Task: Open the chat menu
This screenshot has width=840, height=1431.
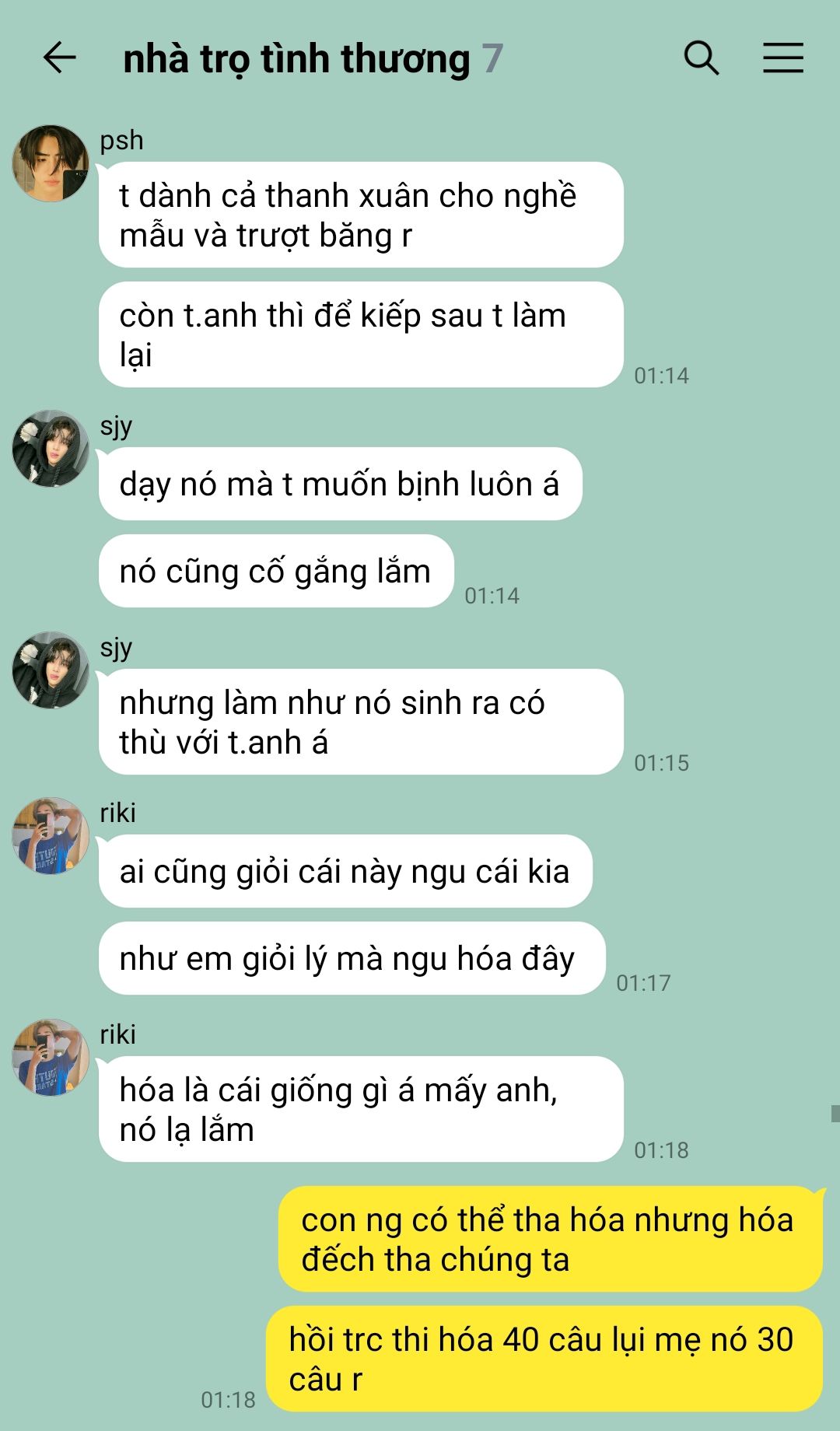Action: pos(782,58)
